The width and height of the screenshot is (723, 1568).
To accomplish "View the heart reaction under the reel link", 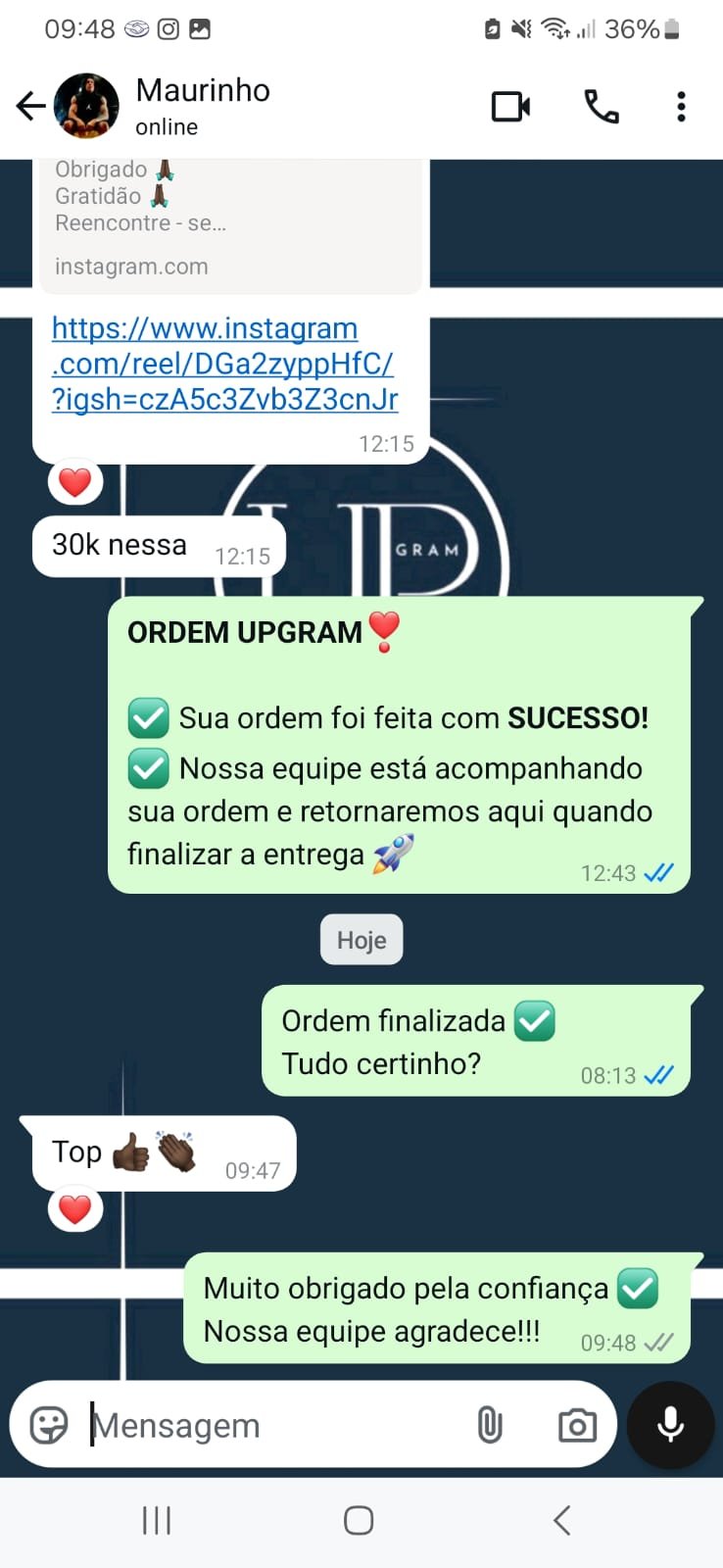I will click(75, 482).
